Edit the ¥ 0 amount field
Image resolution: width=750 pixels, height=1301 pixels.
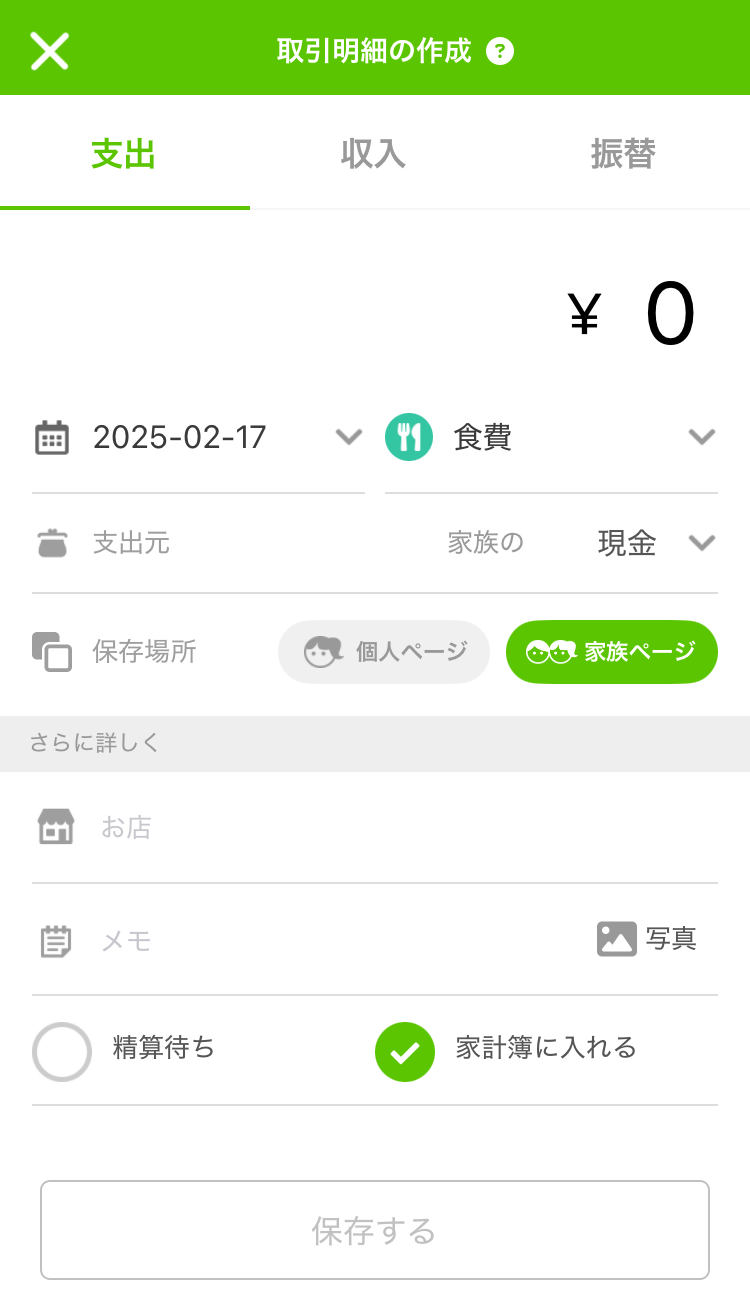coord(632,316)
